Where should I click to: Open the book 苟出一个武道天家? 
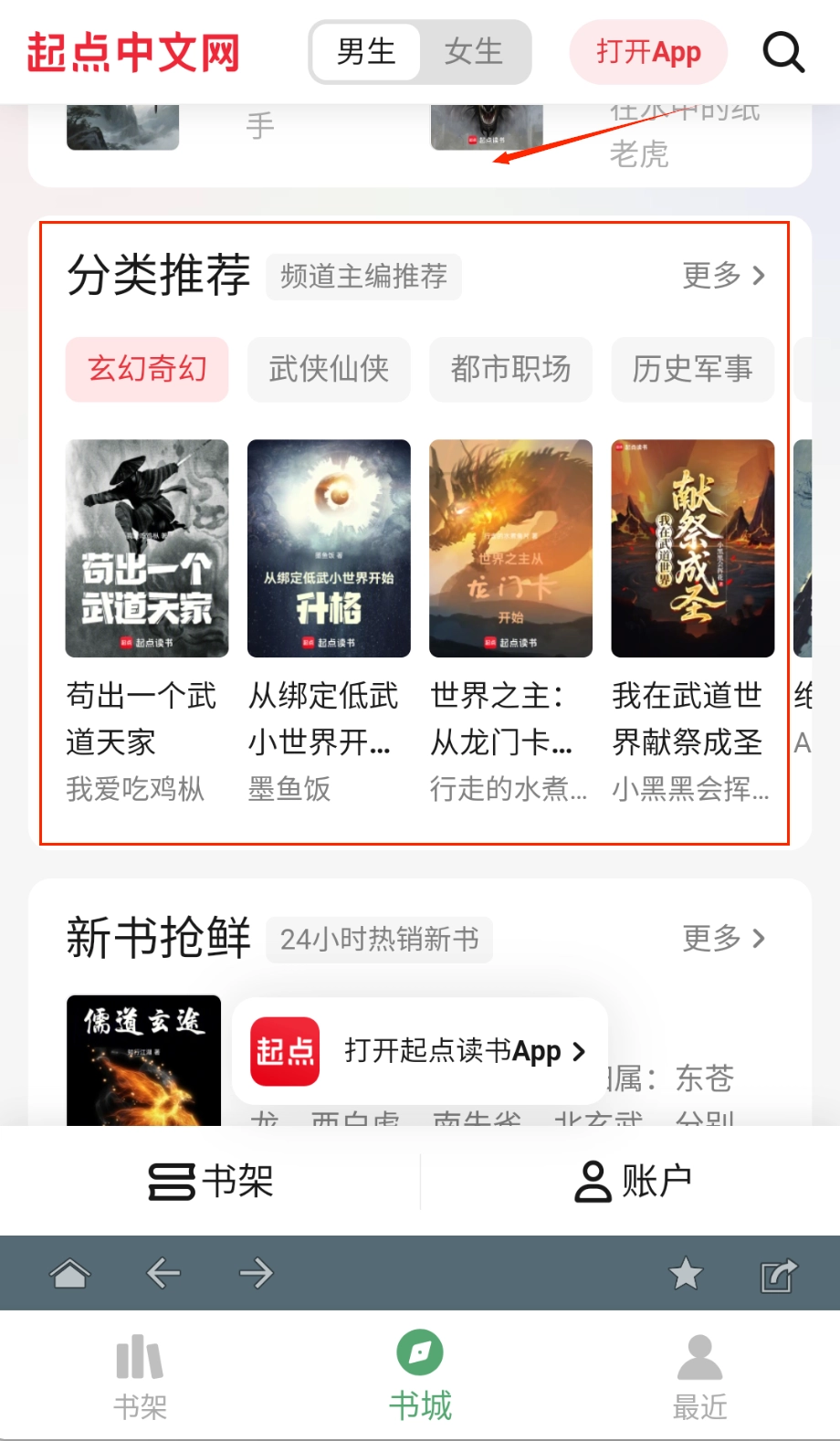[147, 548]
